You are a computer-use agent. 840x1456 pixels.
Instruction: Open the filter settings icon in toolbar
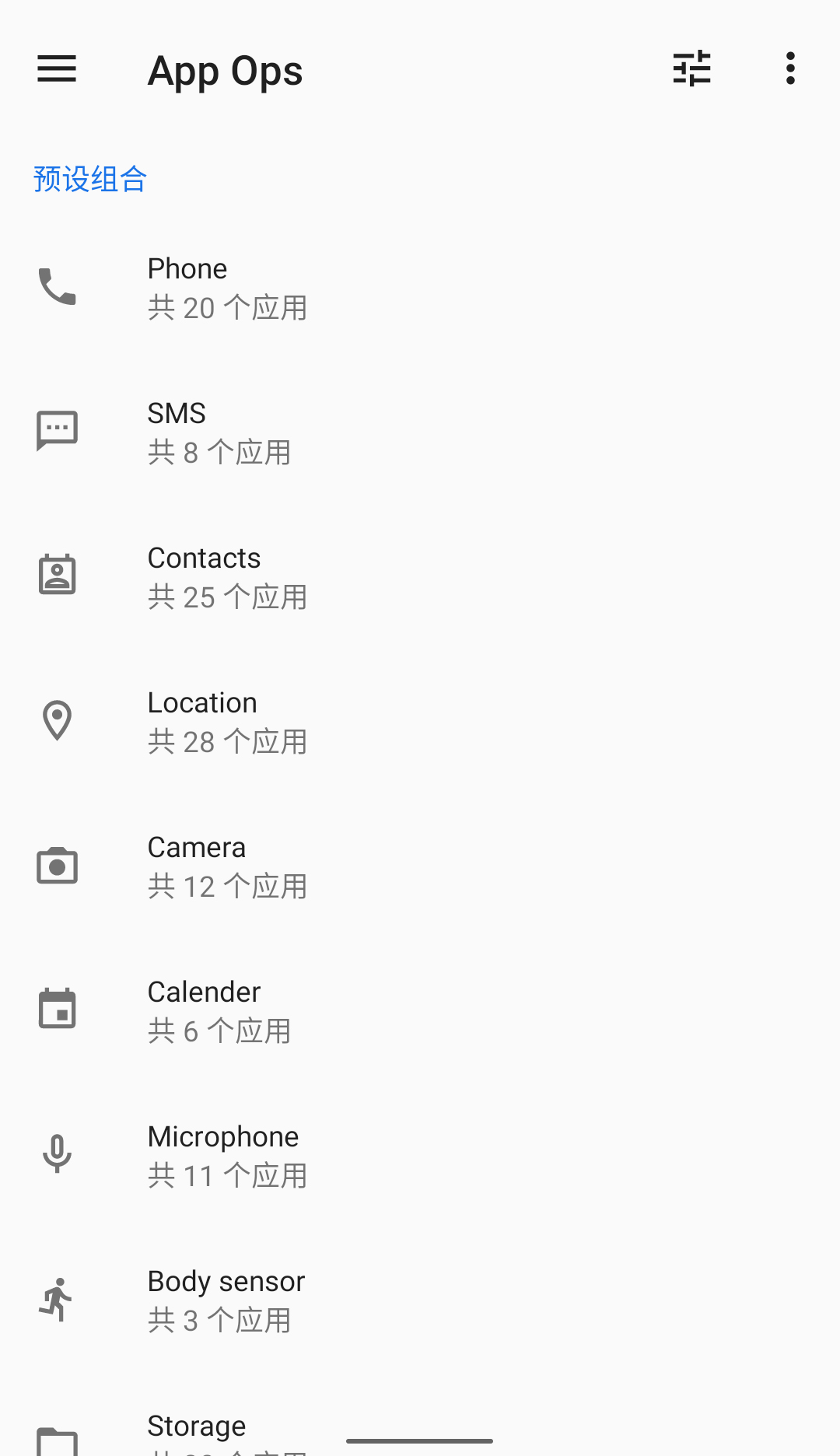(692, 69)
